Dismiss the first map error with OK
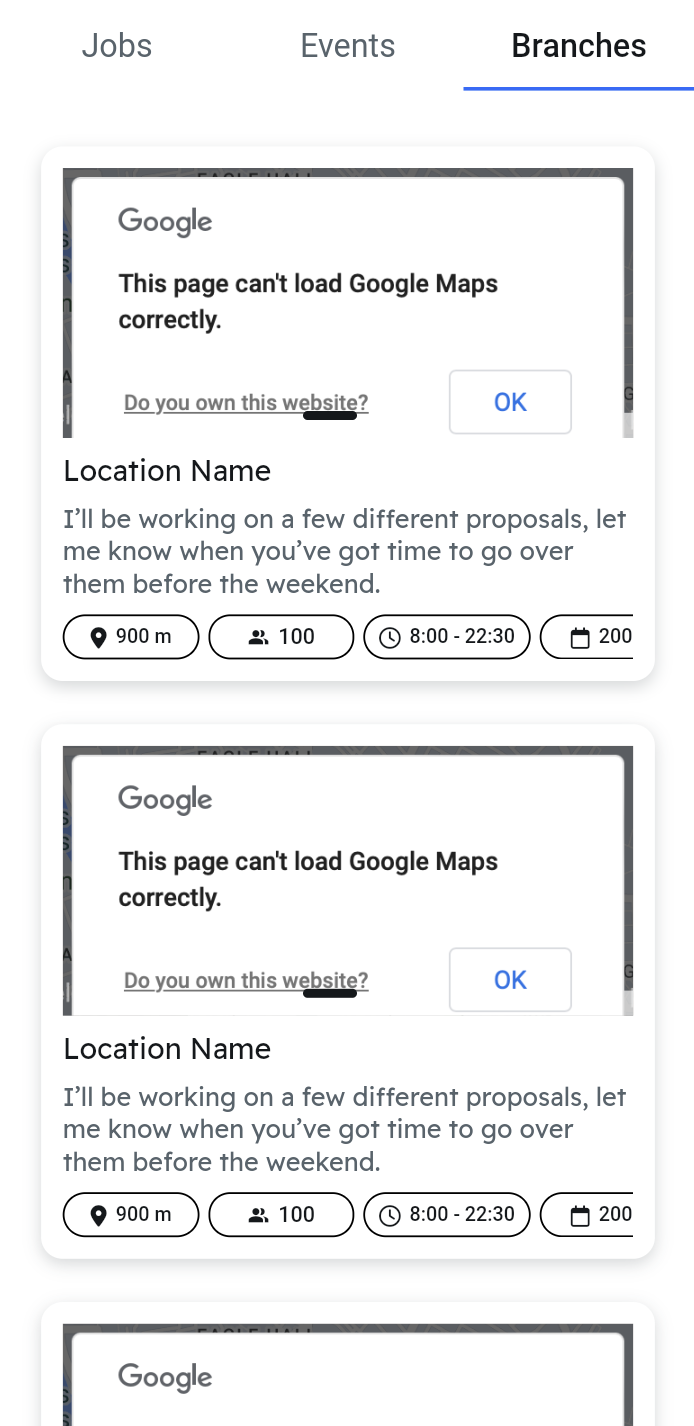Screen dimensions: 694x1426 pyautogui.click(x=510, y=402)
